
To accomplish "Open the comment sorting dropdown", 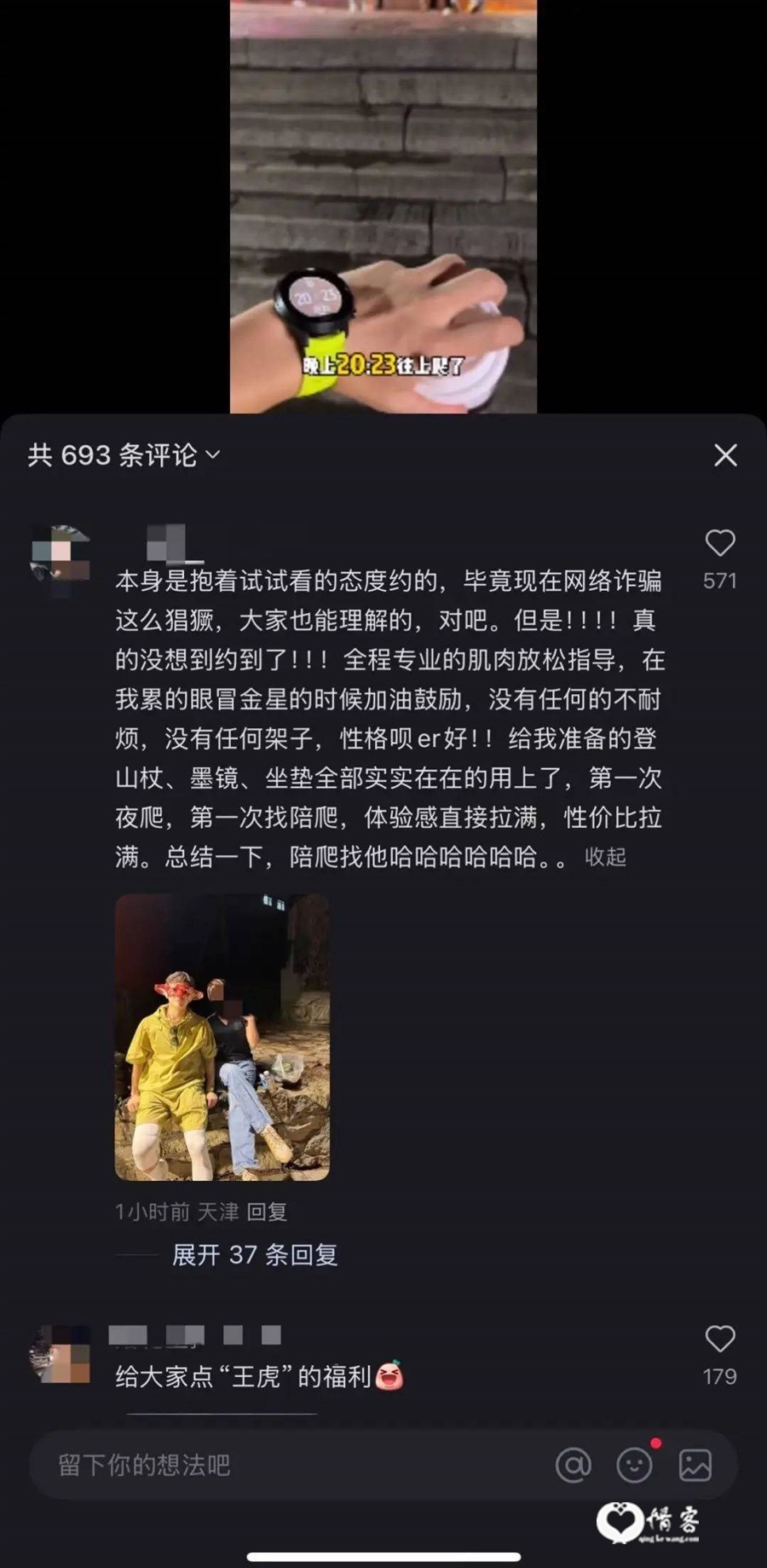I will [212, 455].
